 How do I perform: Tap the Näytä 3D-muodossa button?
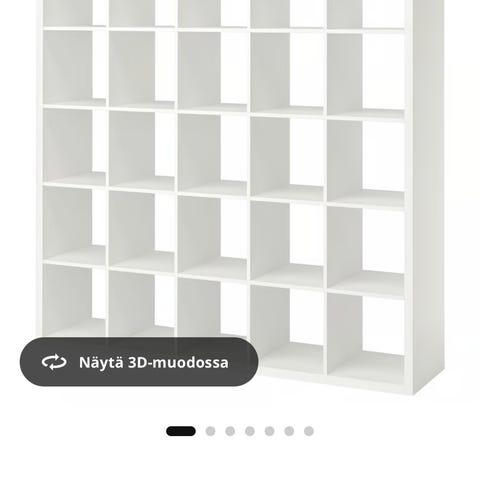139,362
